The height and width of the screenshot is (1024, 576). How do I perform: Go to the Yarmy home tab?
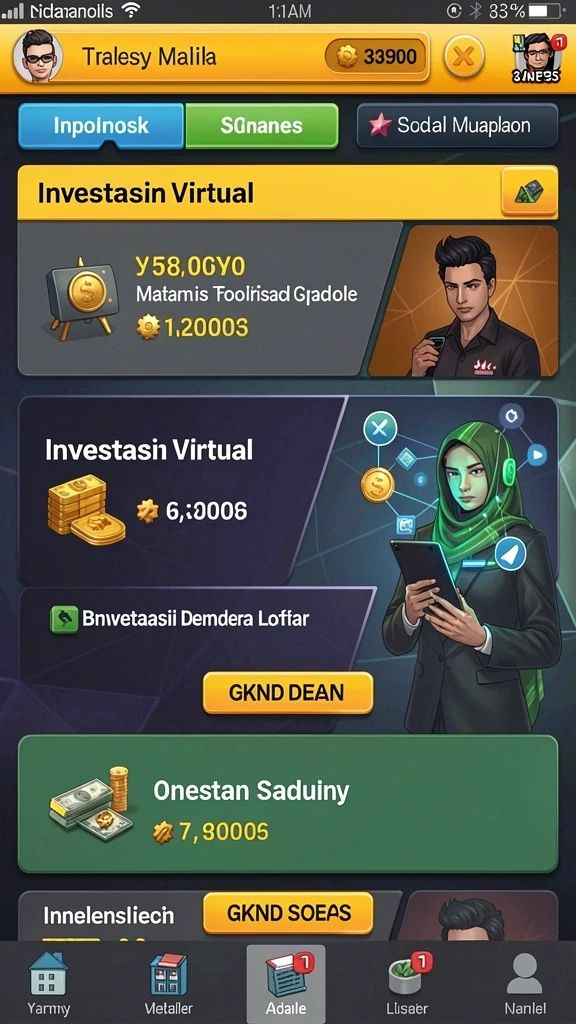tap(49, 982)
